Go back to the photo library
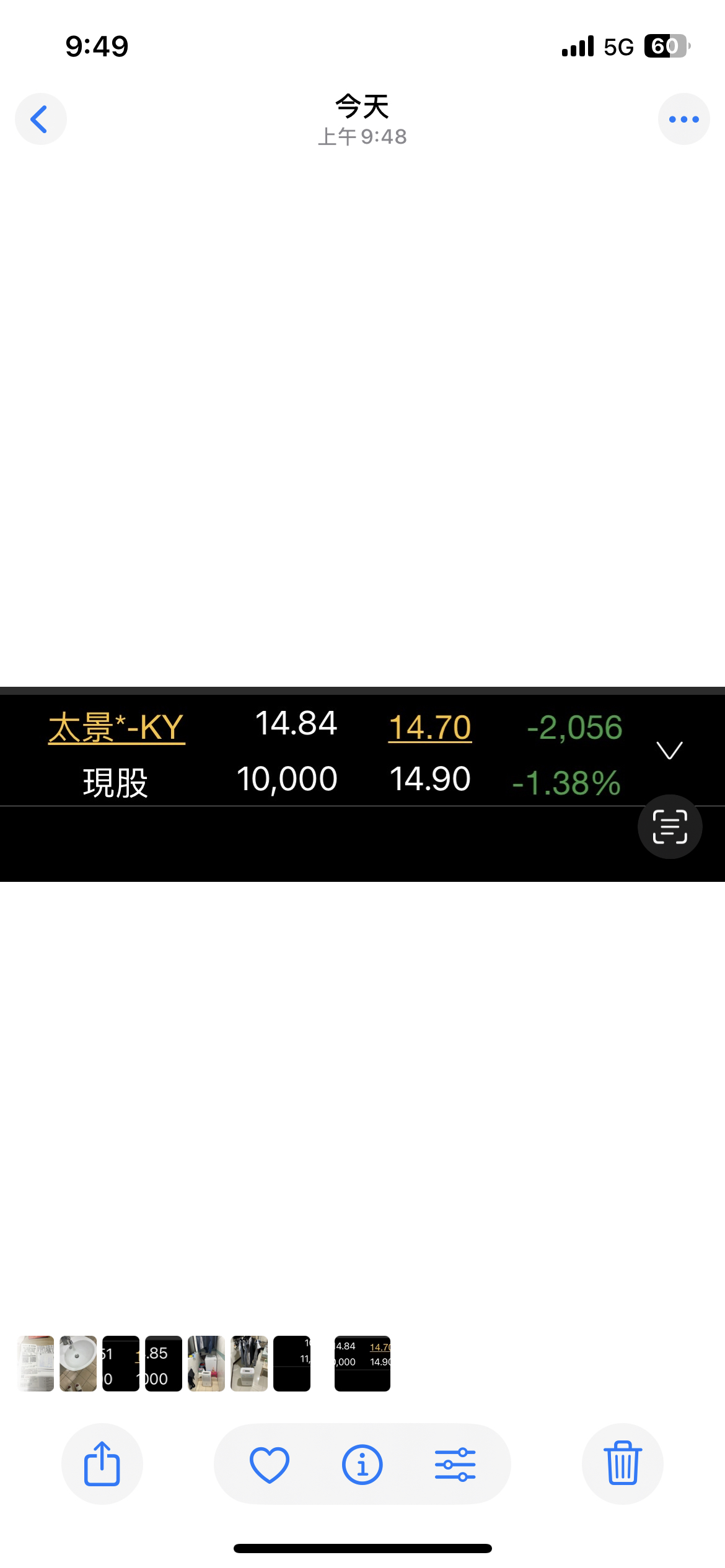This screenshot has width=725, height=1568. [x=41, y=119]
